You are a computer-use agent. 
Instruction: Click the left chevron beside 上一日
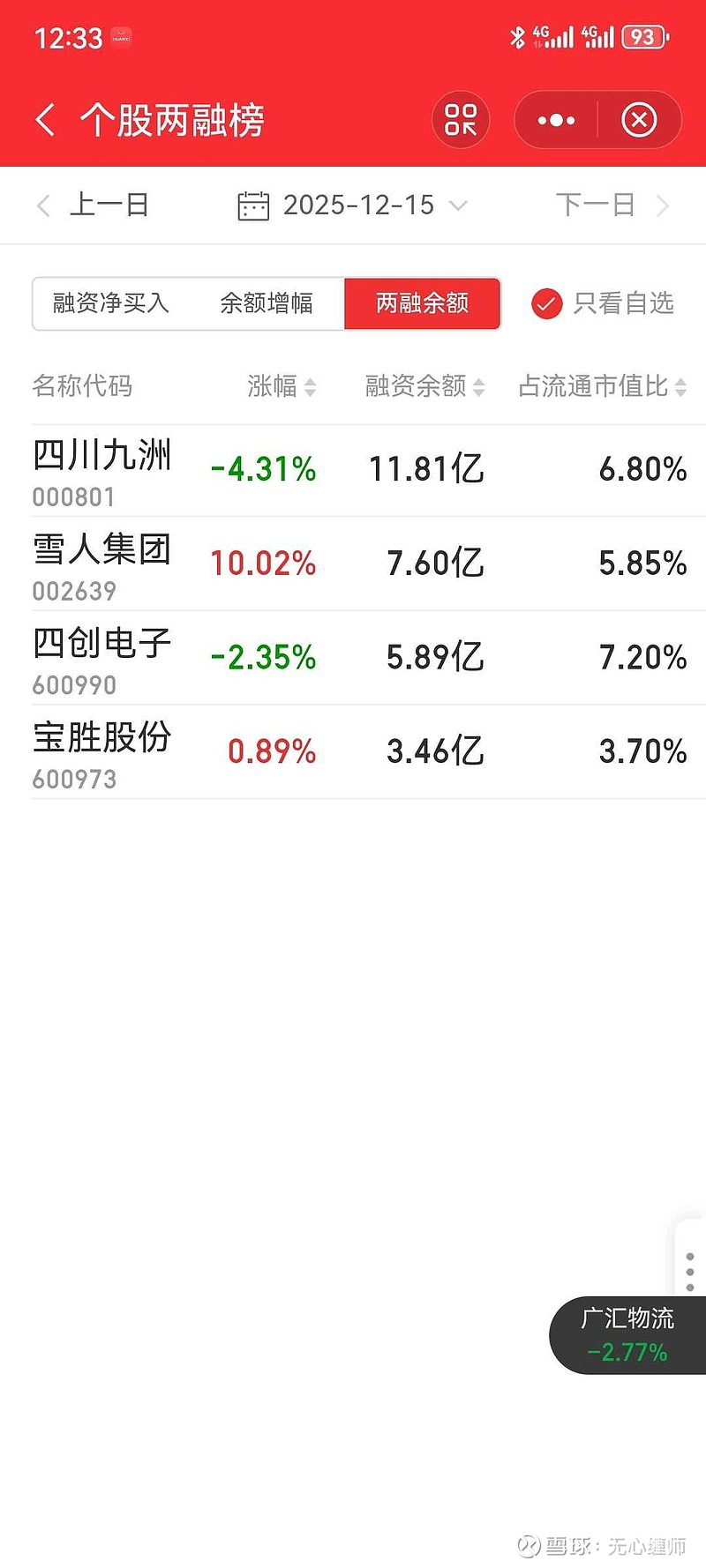[42, 205]
